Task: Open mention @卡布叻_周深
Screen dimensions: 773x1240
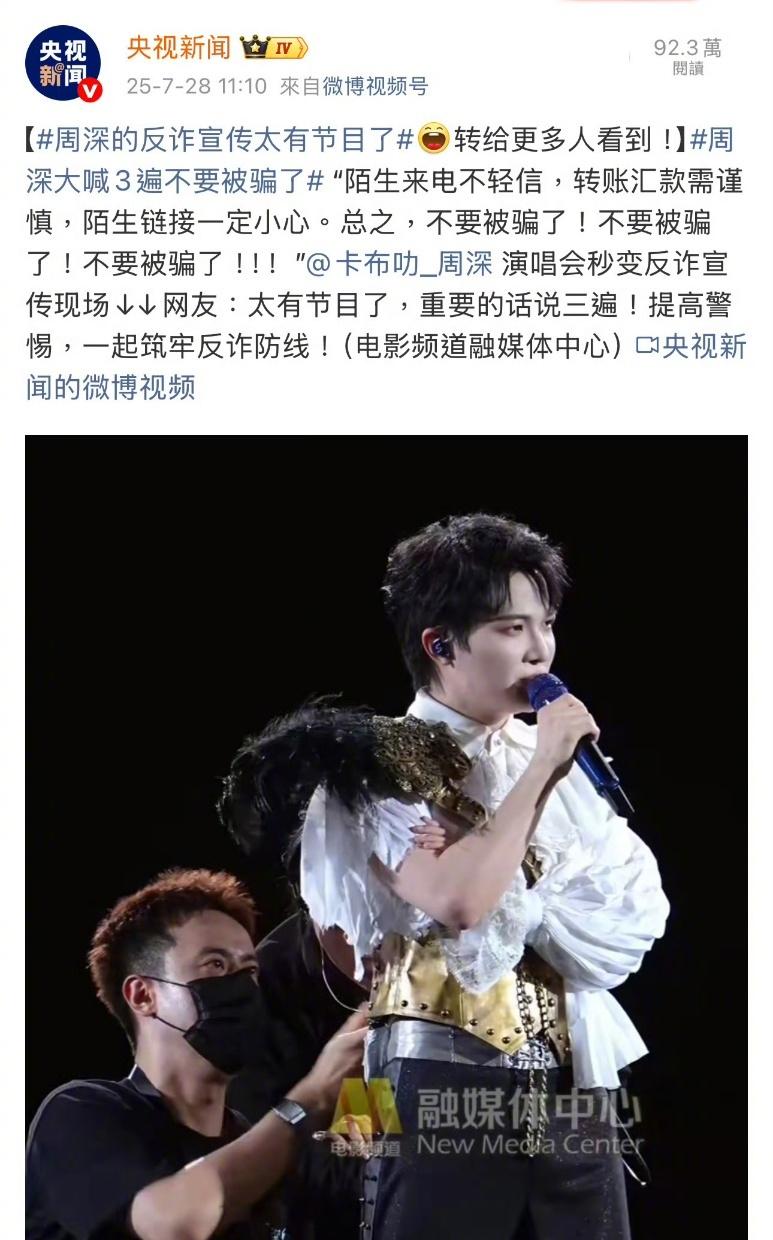Action: (399, 264)
